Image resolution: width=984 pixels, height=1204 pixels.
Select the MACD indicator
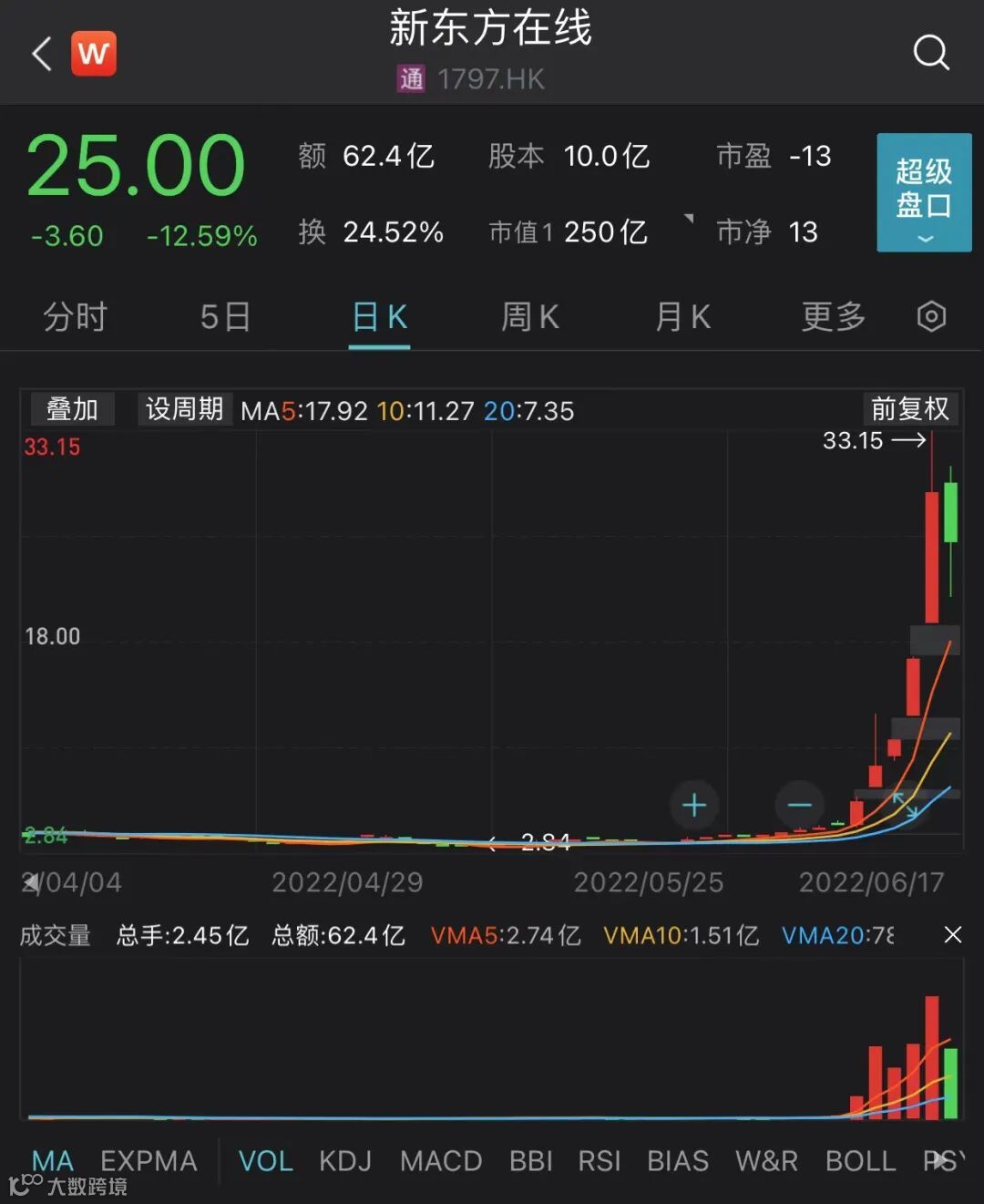pyautogui.click(x=441, y=1161)
